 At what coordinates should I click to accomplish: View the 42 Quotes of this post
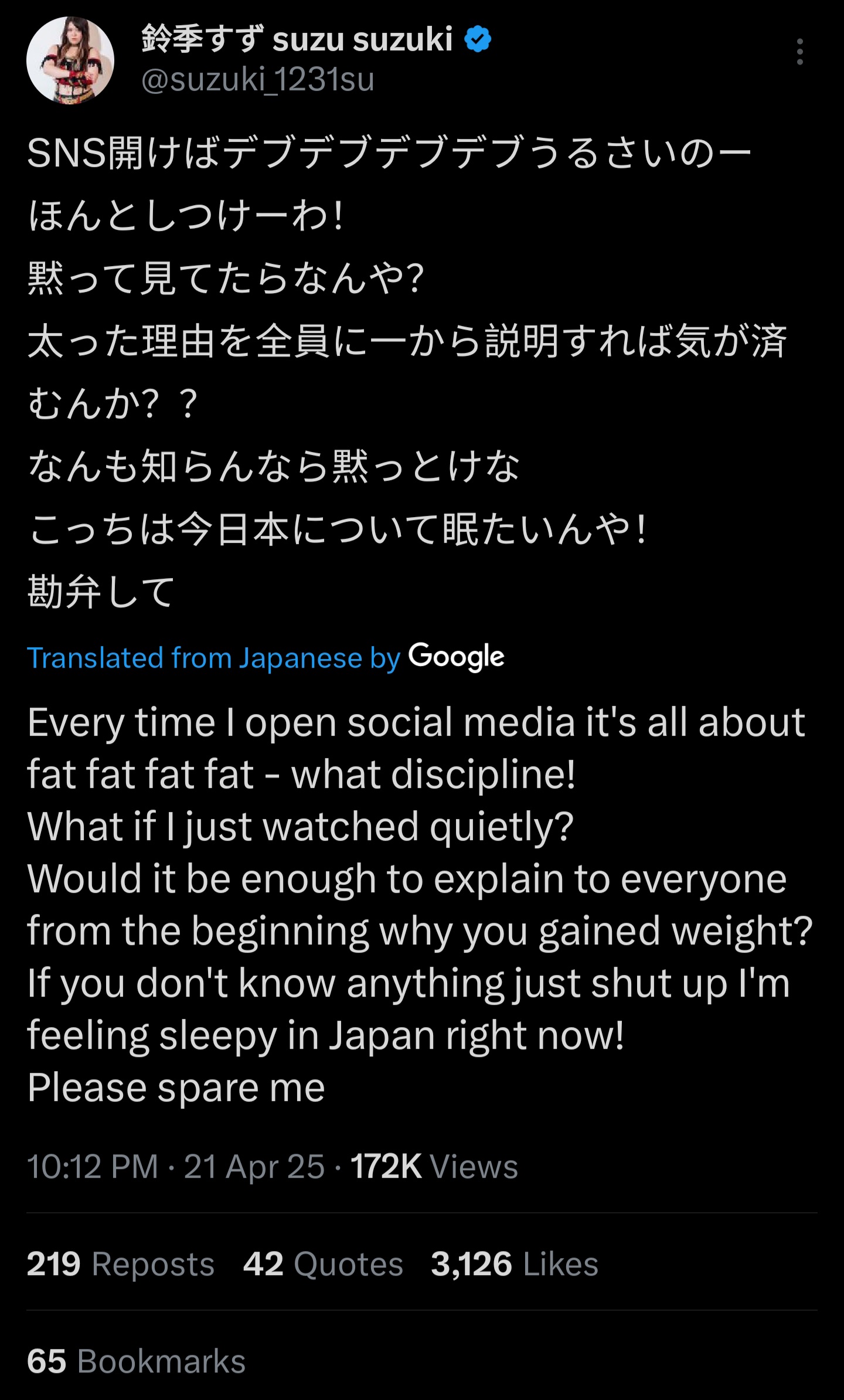[323, 1263]
